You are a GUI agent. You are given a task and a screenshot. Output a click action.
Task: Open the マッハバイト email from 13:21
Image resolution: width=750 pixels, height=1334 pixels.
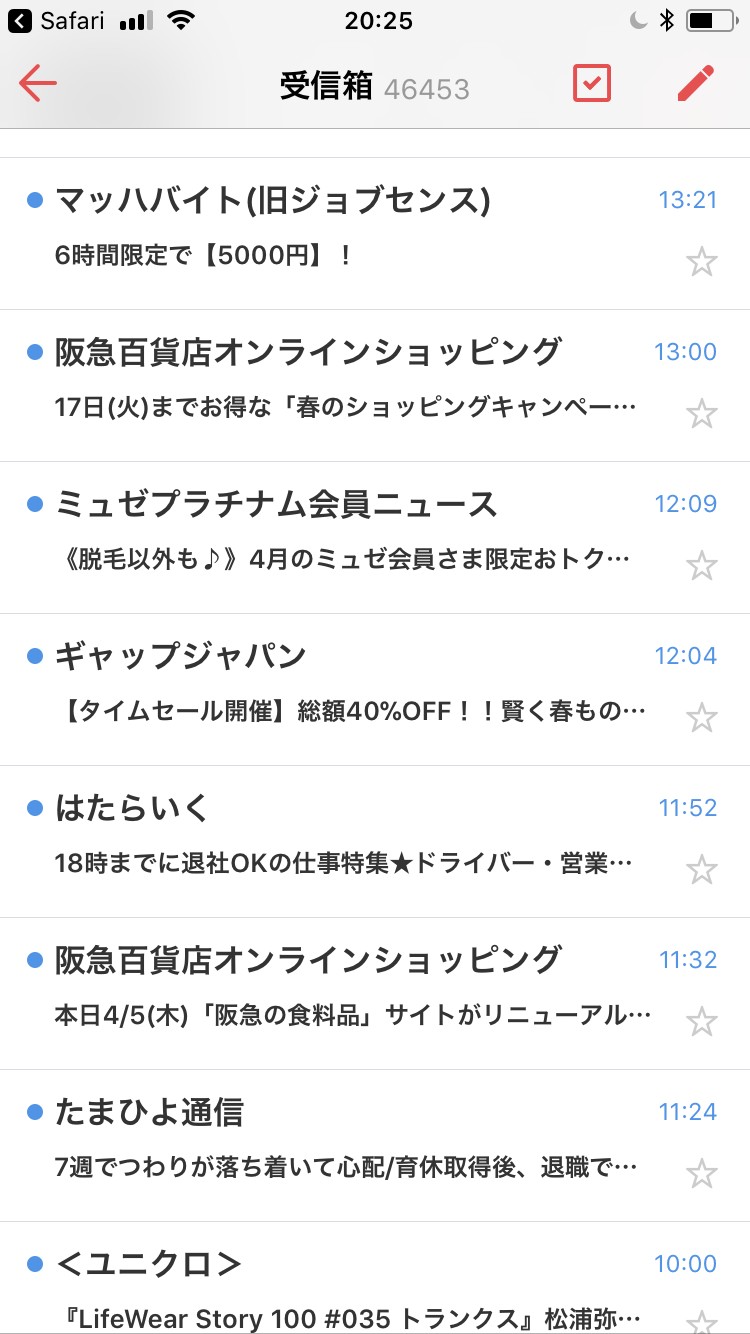click(340, 230)
